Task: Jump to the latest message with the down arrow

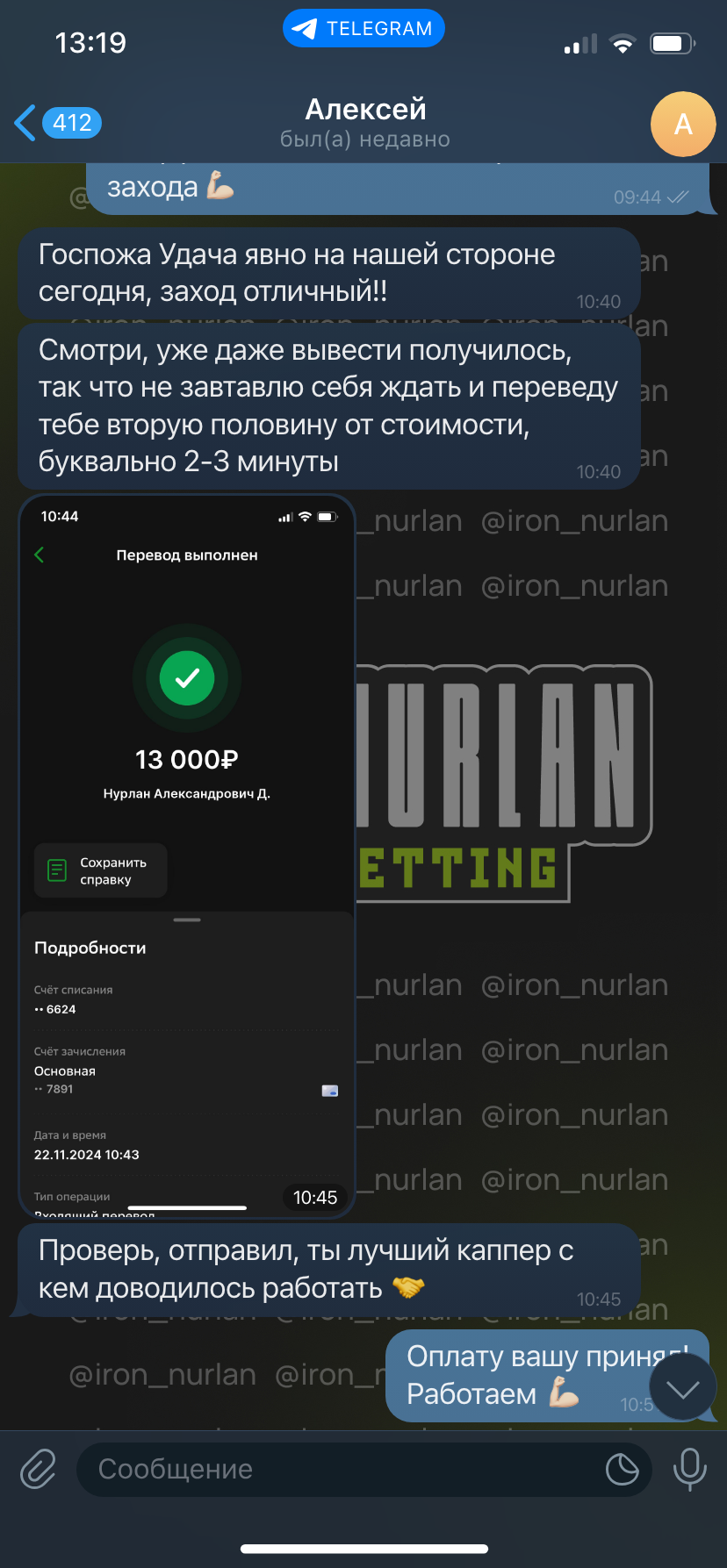Action: (x=683, y=1388)
